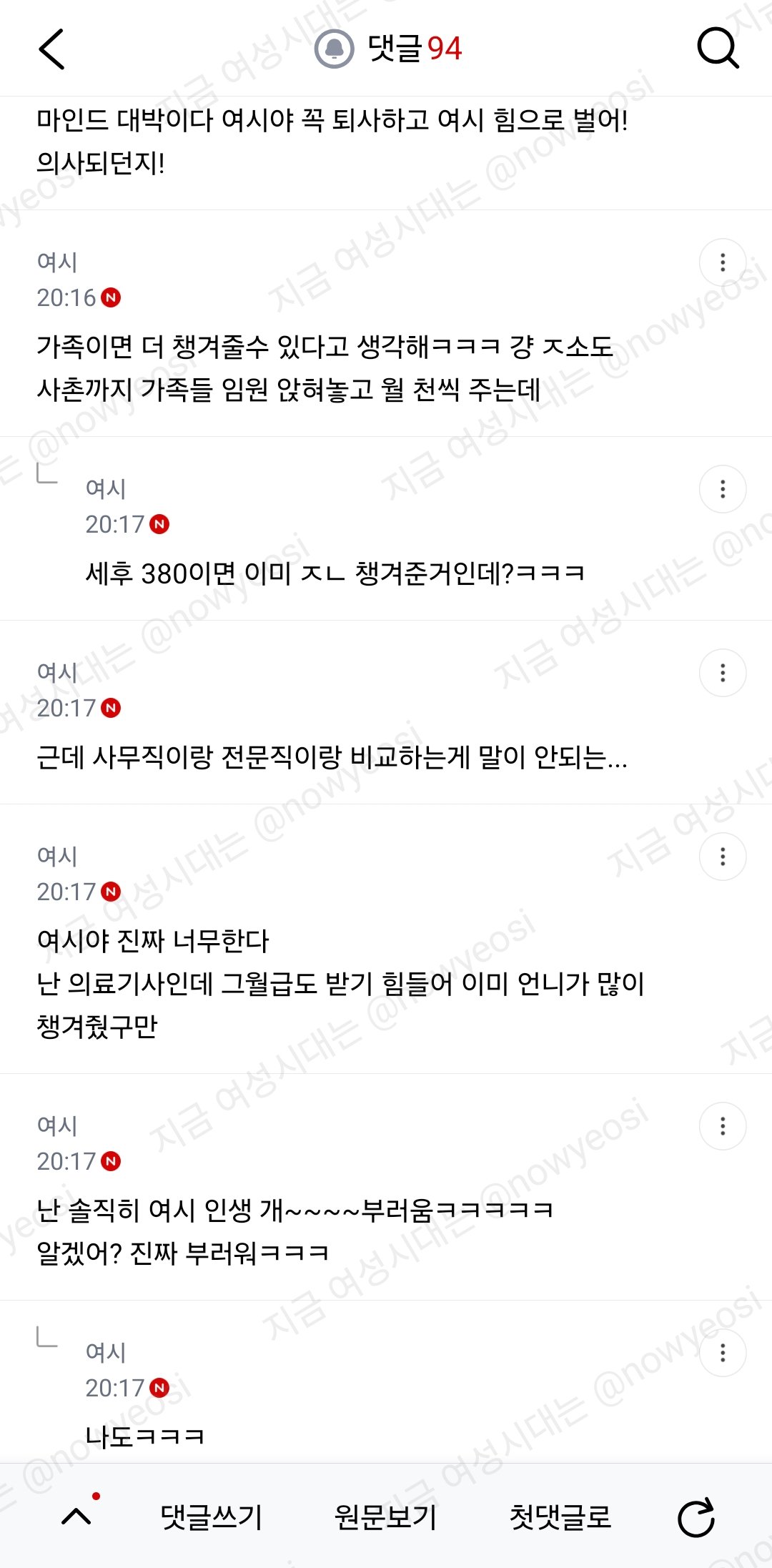772x1568 pixels.
Task: Open more options for the 20:16 comment
Action: (x=723, y=262)
